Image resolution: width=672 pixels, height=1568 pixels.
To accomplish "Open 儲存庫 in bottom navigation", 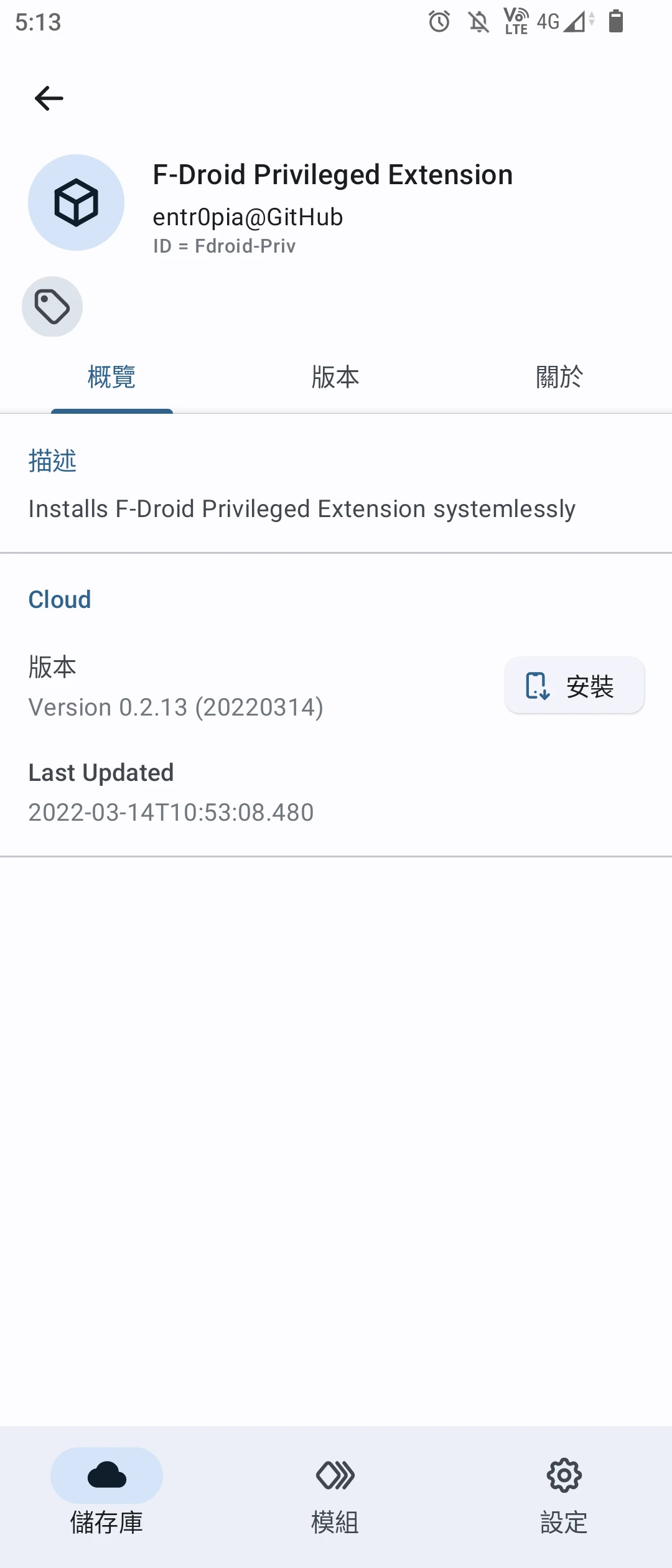I will click(106, 1491).
